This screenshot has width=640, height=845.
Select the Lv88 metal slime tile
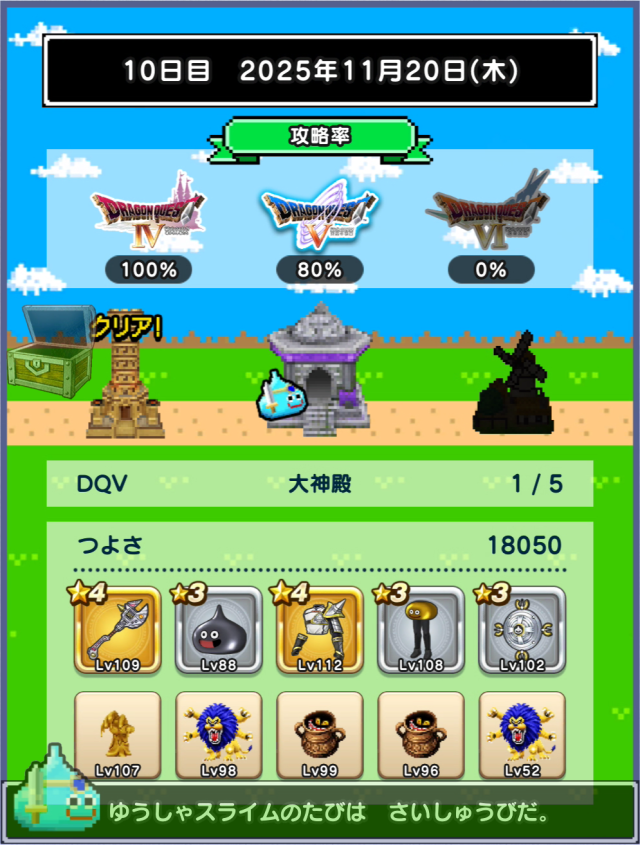[218, 631]
